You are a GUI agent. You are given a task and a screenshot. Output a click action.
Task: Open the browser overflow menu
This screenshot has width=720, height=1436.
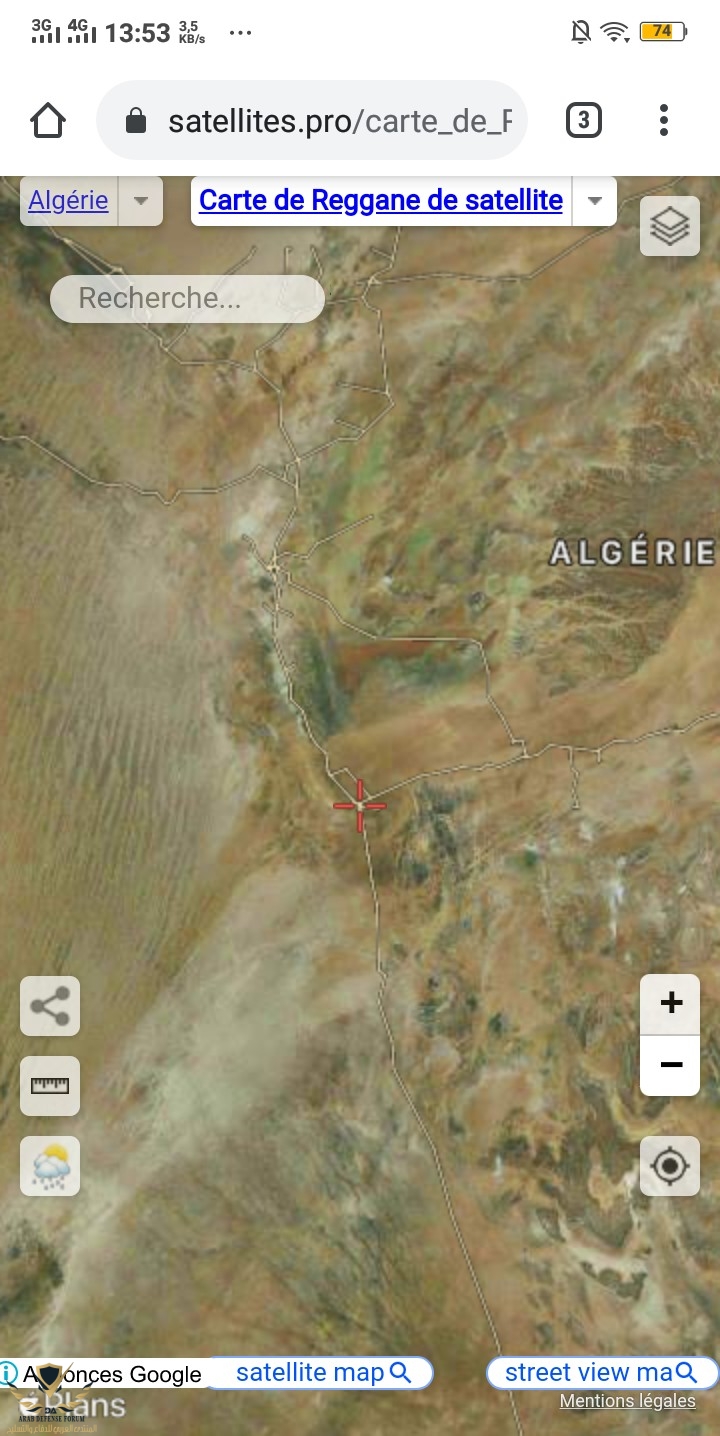tap(663, 121)
